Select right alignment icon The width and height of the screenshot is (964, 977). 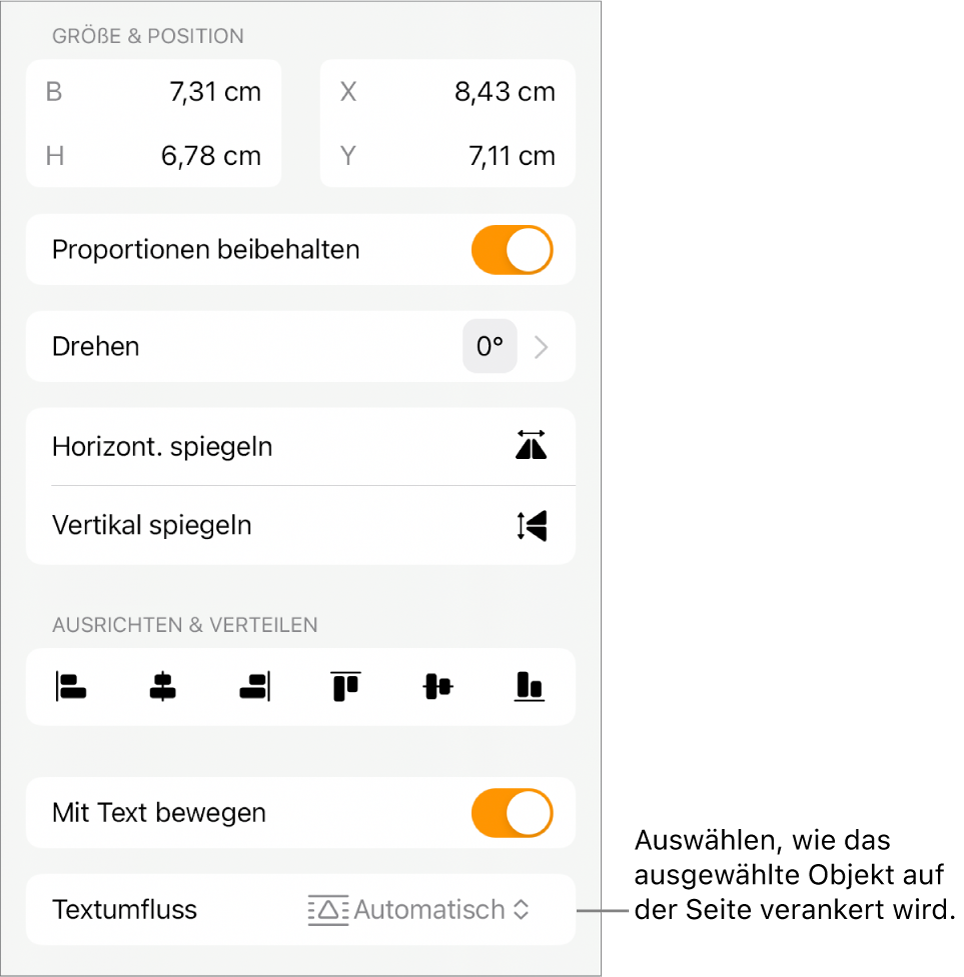tap(254, 687)
